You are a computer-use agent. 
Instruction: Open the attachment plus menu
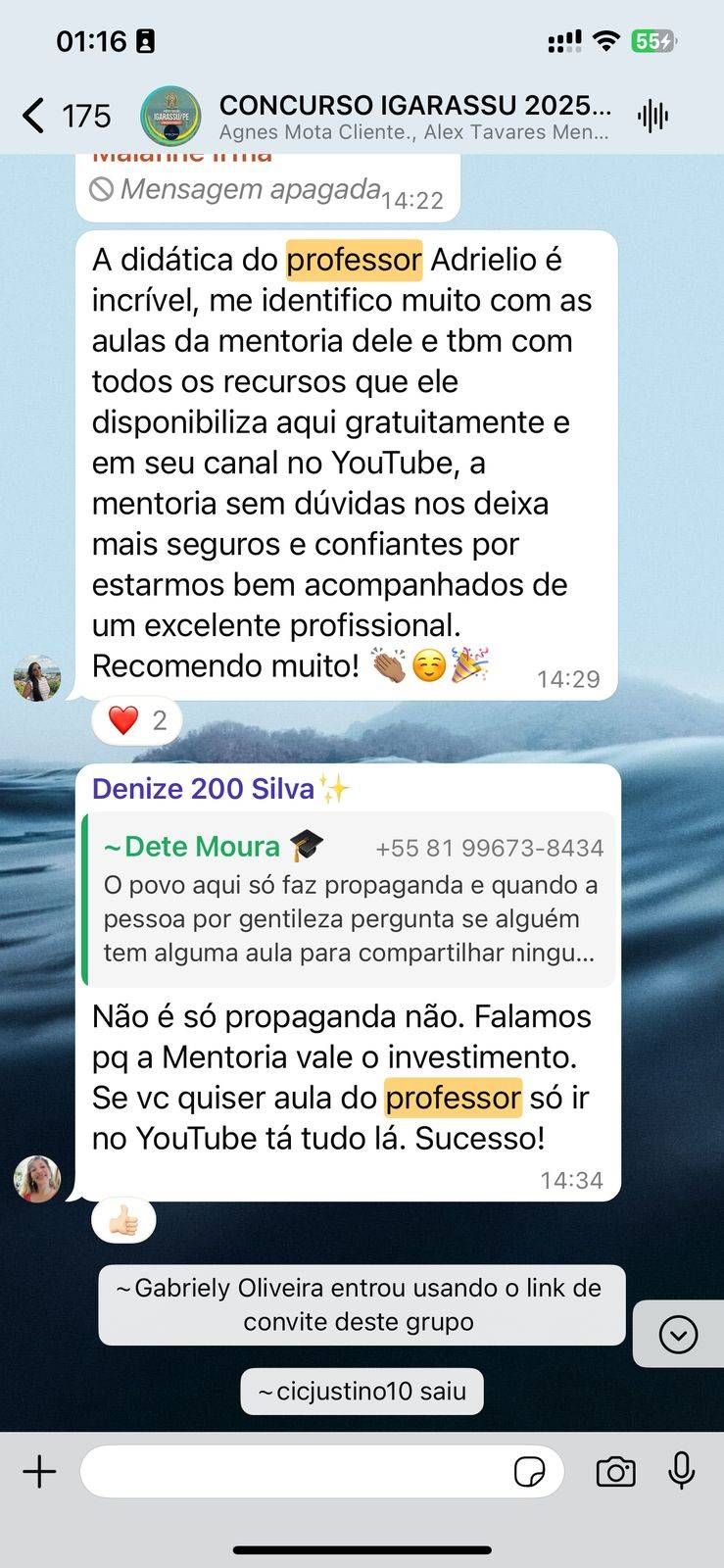coord(40,1472)
